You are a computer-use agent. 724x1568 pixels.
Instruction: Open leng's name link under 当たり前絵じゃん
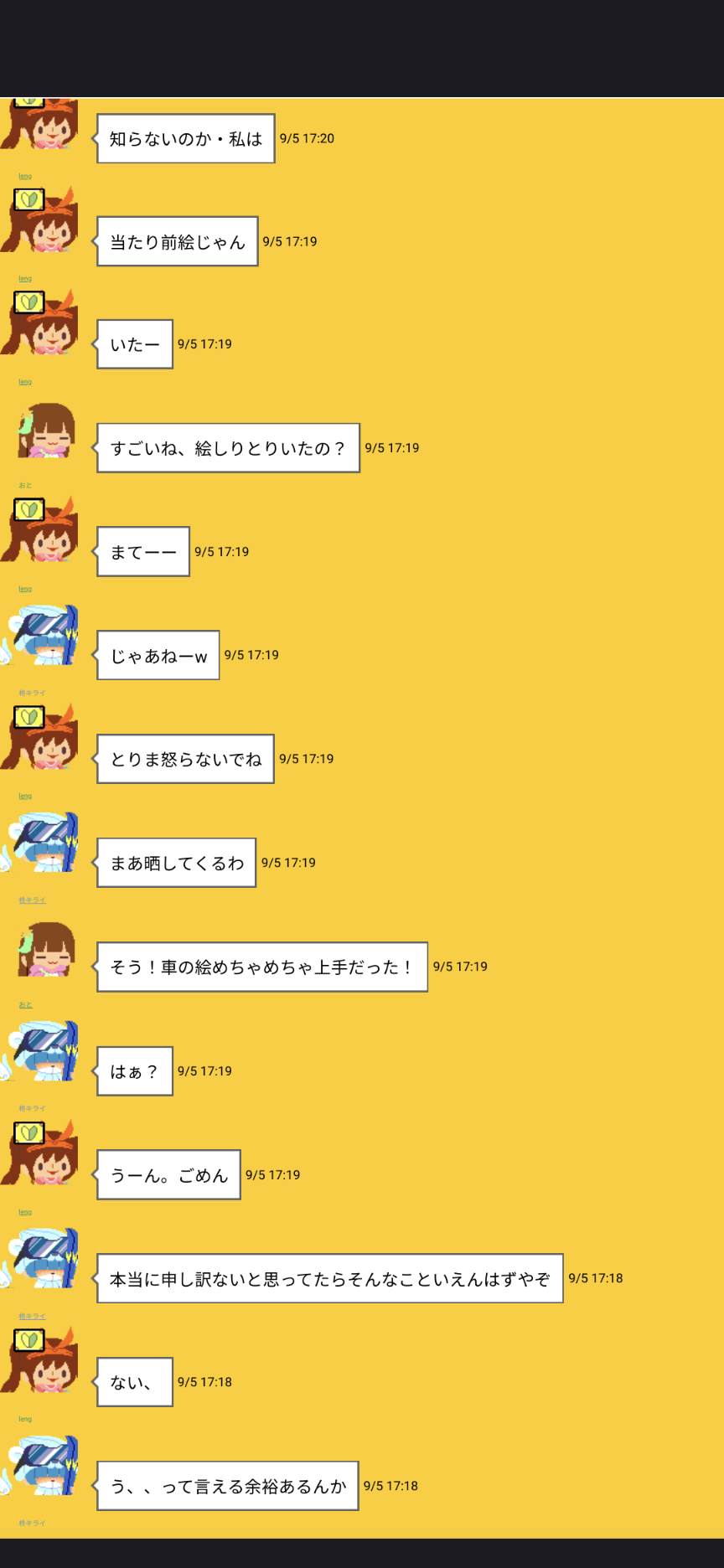click(x=25, y=279)
